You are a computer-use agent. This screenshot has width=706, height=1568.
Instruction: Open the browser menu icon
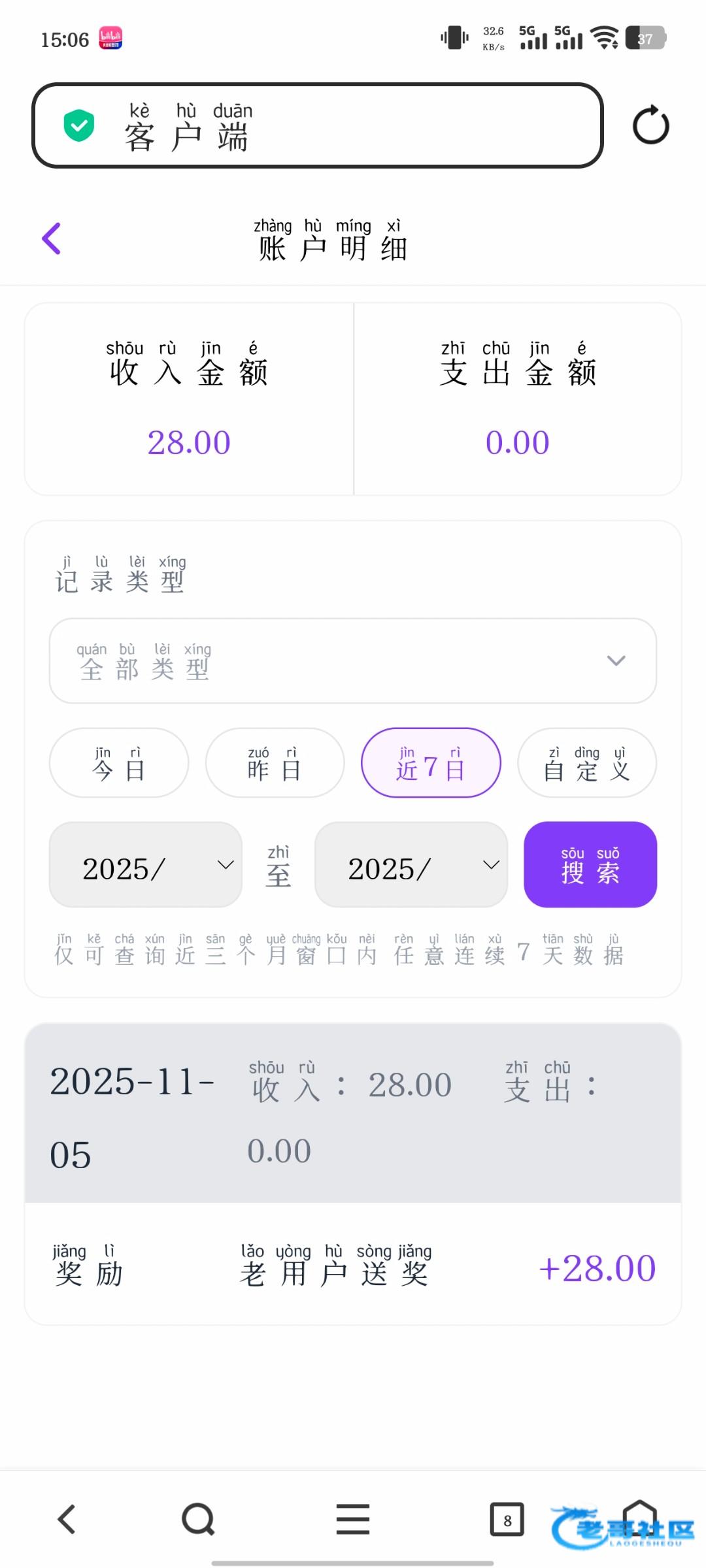353,1519
